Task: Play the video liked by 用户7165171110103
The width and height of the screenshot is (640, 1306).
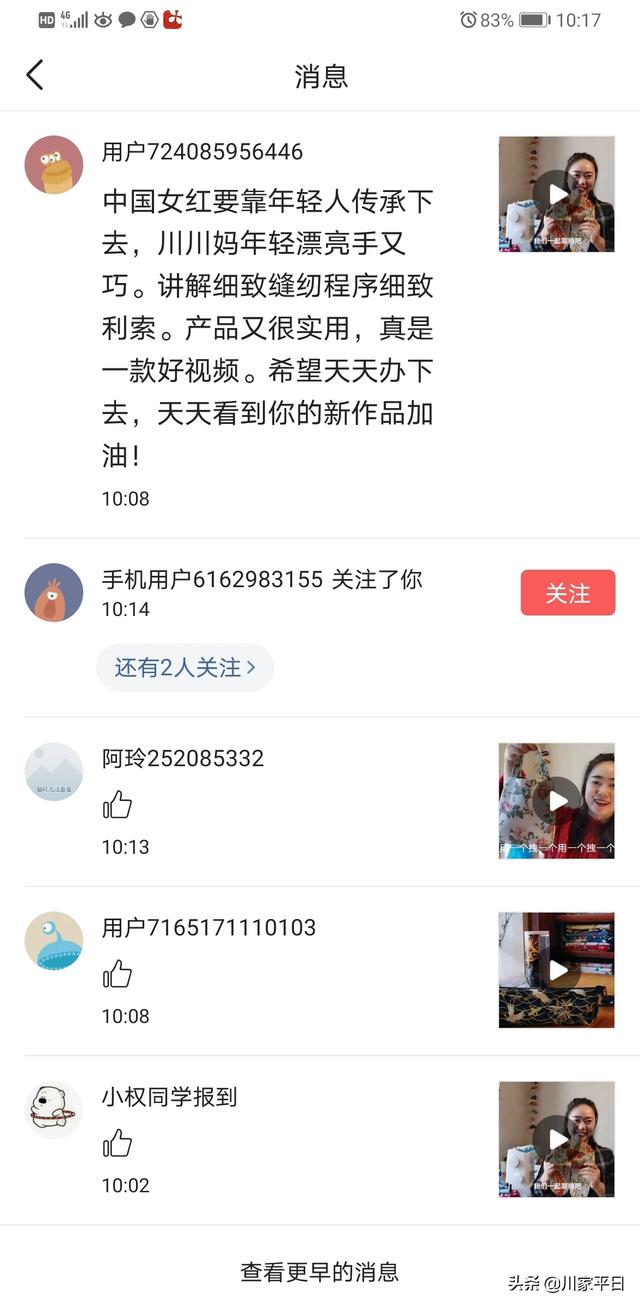Action: point(557,970)
